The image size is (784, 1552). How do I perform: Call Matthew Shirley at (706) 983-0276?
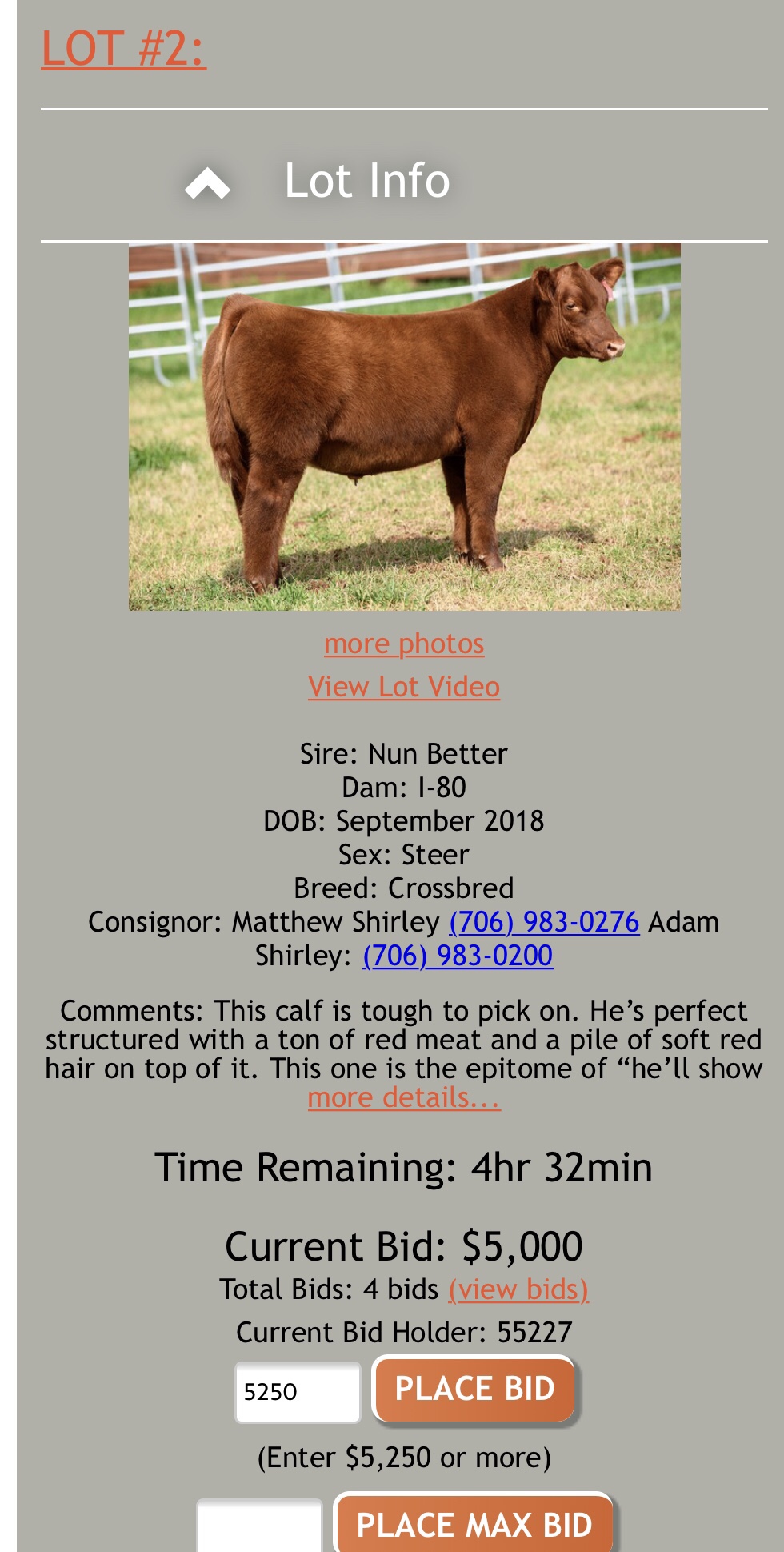tap(544, 922)
